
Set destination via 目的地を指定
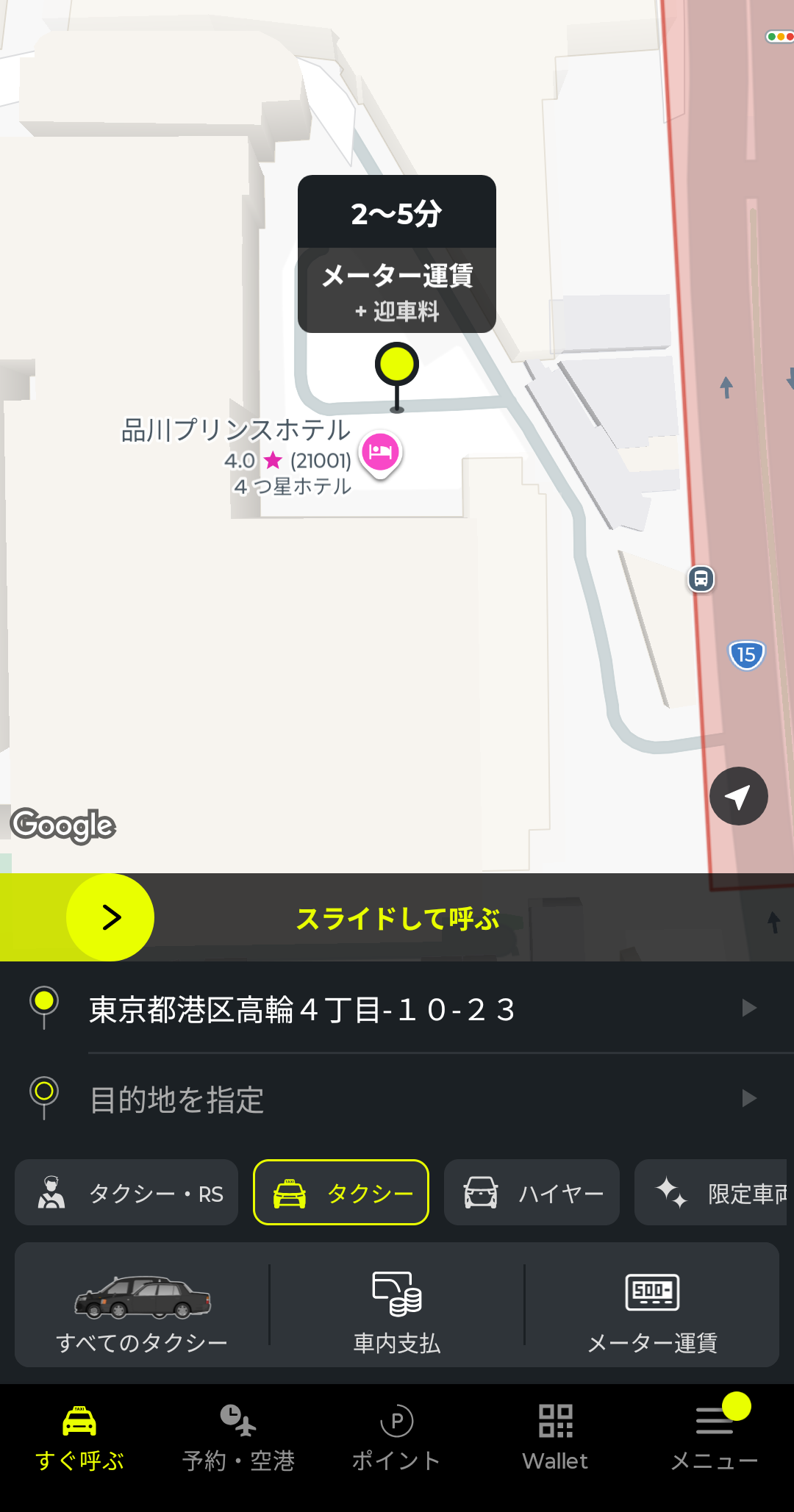point(397,1099)
